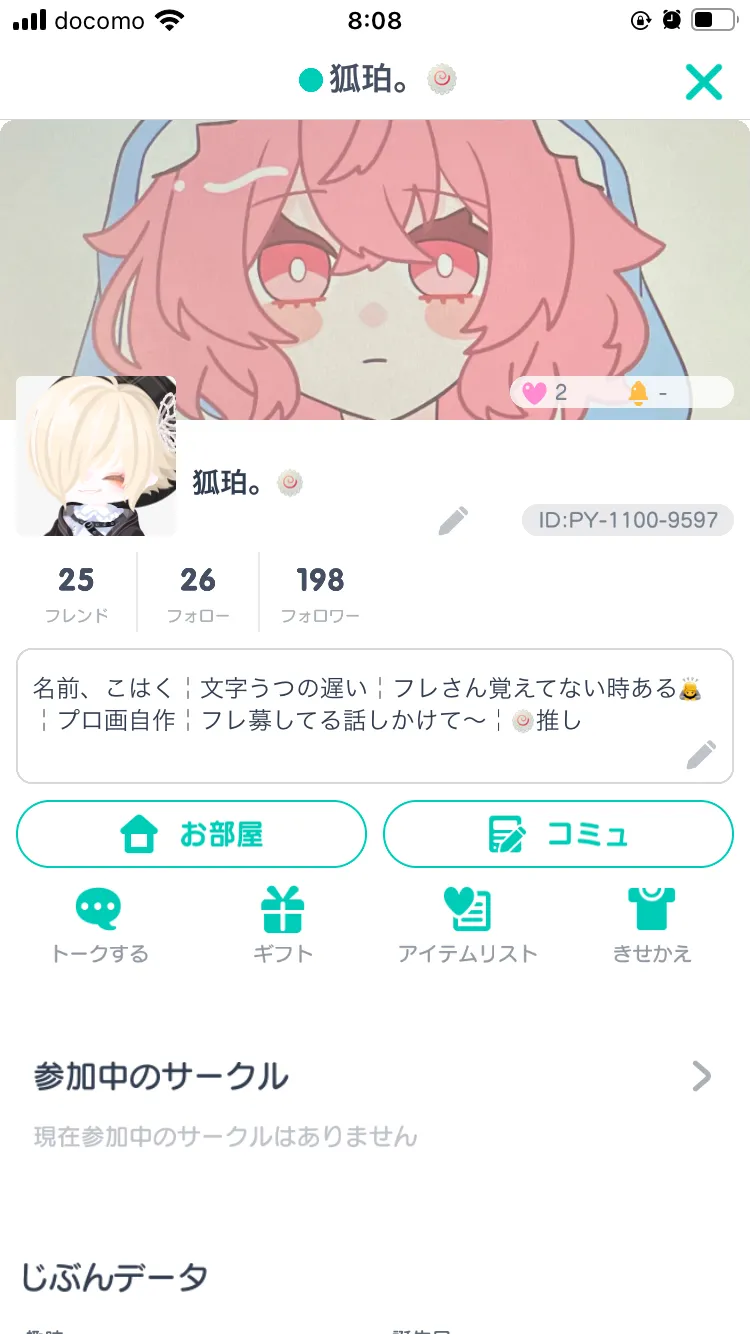Close the profile with the X

tap(703, 82)
